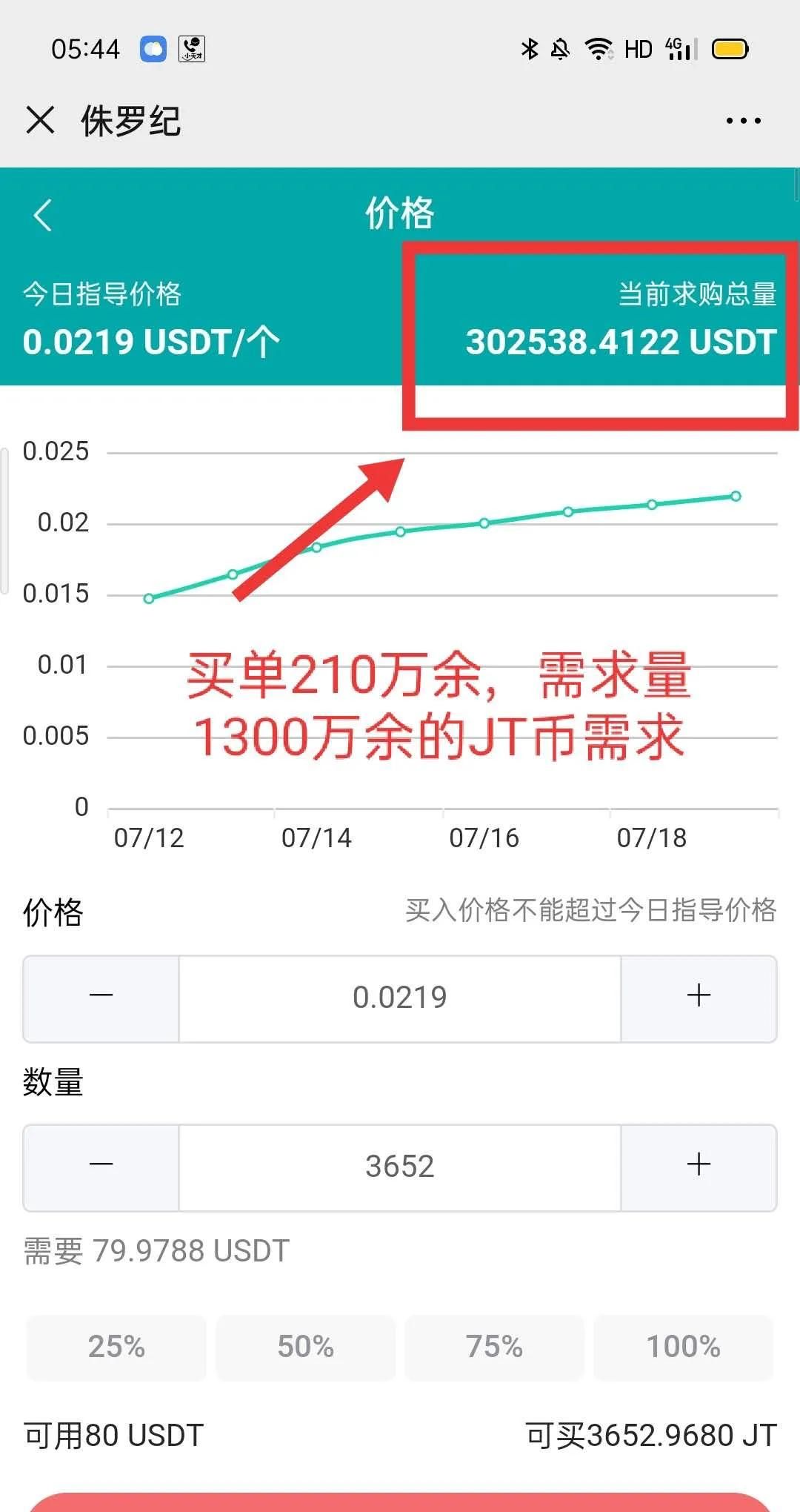Tap the 当前求购总量 value in red box

619,342
